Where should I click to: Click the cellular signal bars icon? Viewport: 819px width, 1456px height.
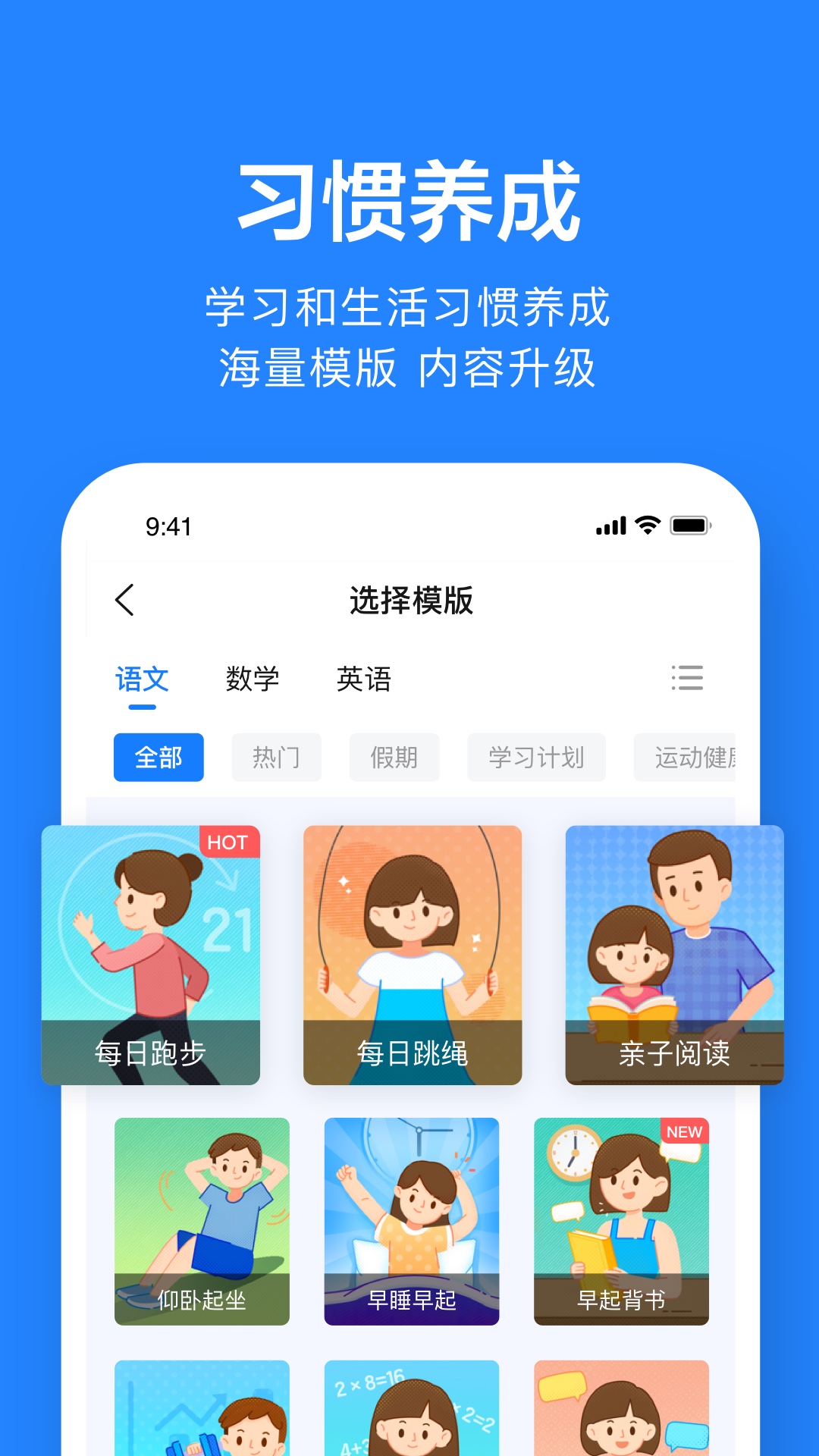(x=610, y=525)
